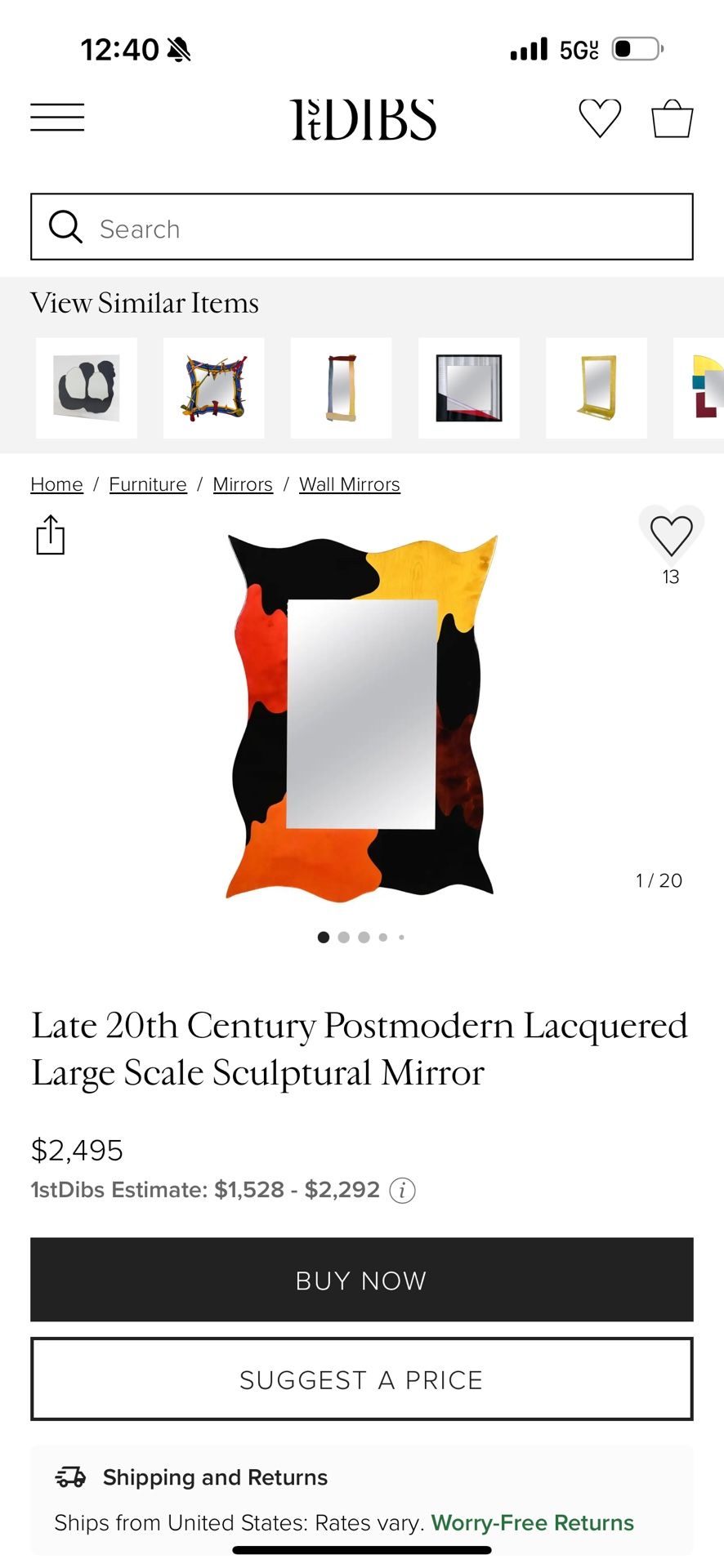Open the favorites heart in header
Screen dimensions: 724x1568
[600, 118]
